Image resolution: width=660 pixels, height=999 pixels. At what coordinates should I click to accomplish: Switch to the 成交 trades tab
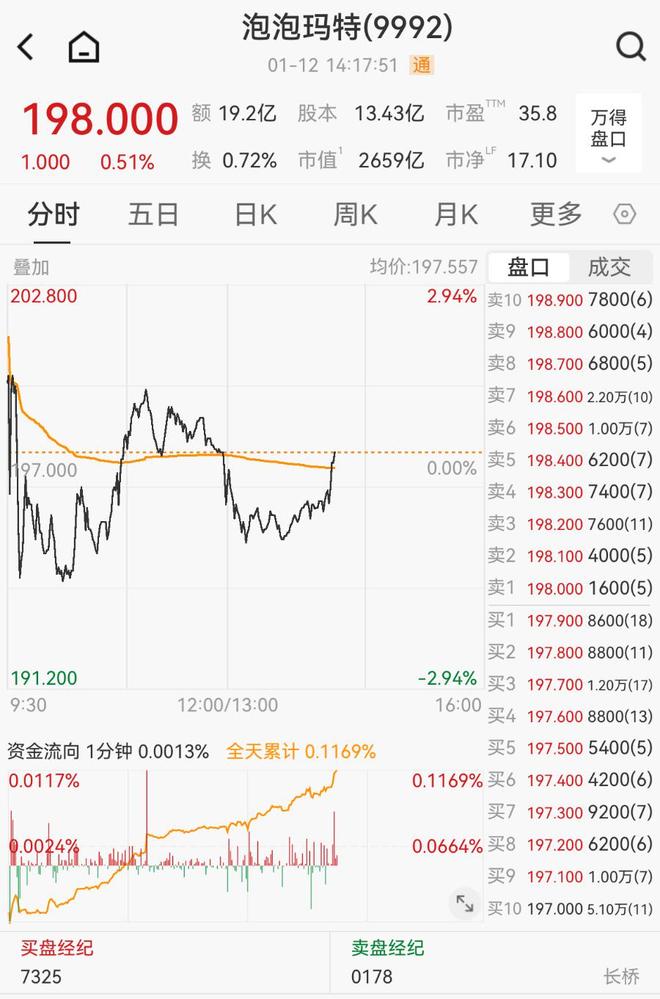coord(609,267)
